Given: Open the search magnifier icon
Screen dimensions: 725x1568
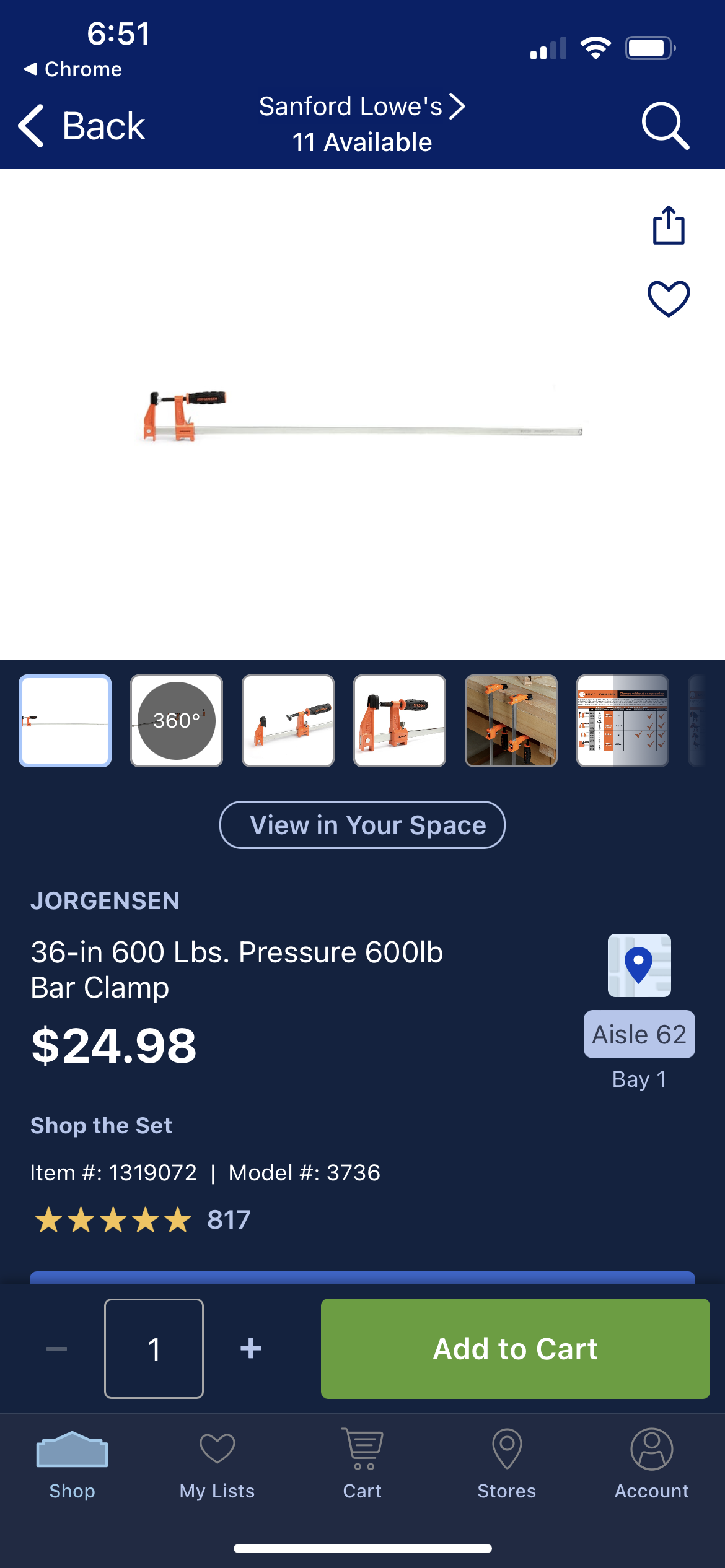Looking at the screenshot, I should pos(665,126).
